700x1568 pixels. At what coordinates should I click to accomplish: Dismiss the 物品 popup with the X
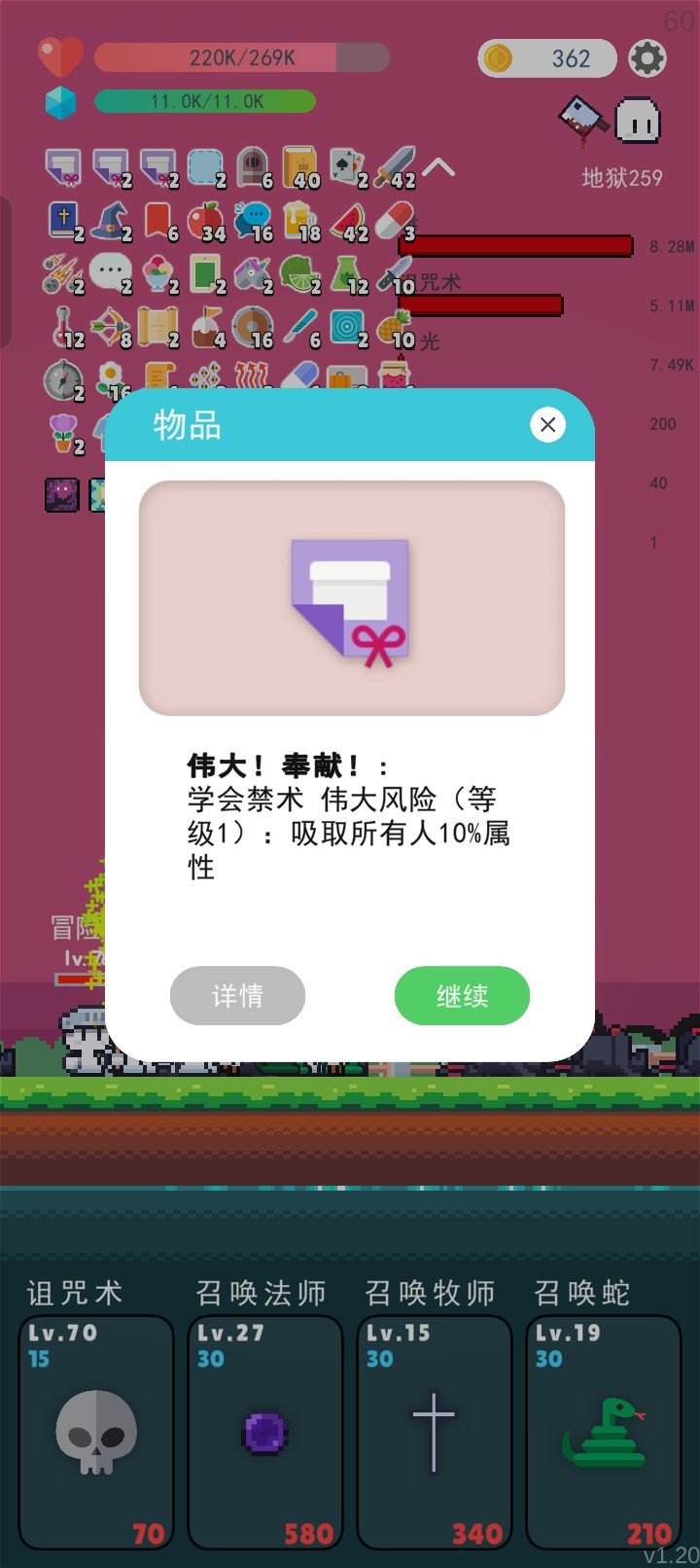click(547, 424)
